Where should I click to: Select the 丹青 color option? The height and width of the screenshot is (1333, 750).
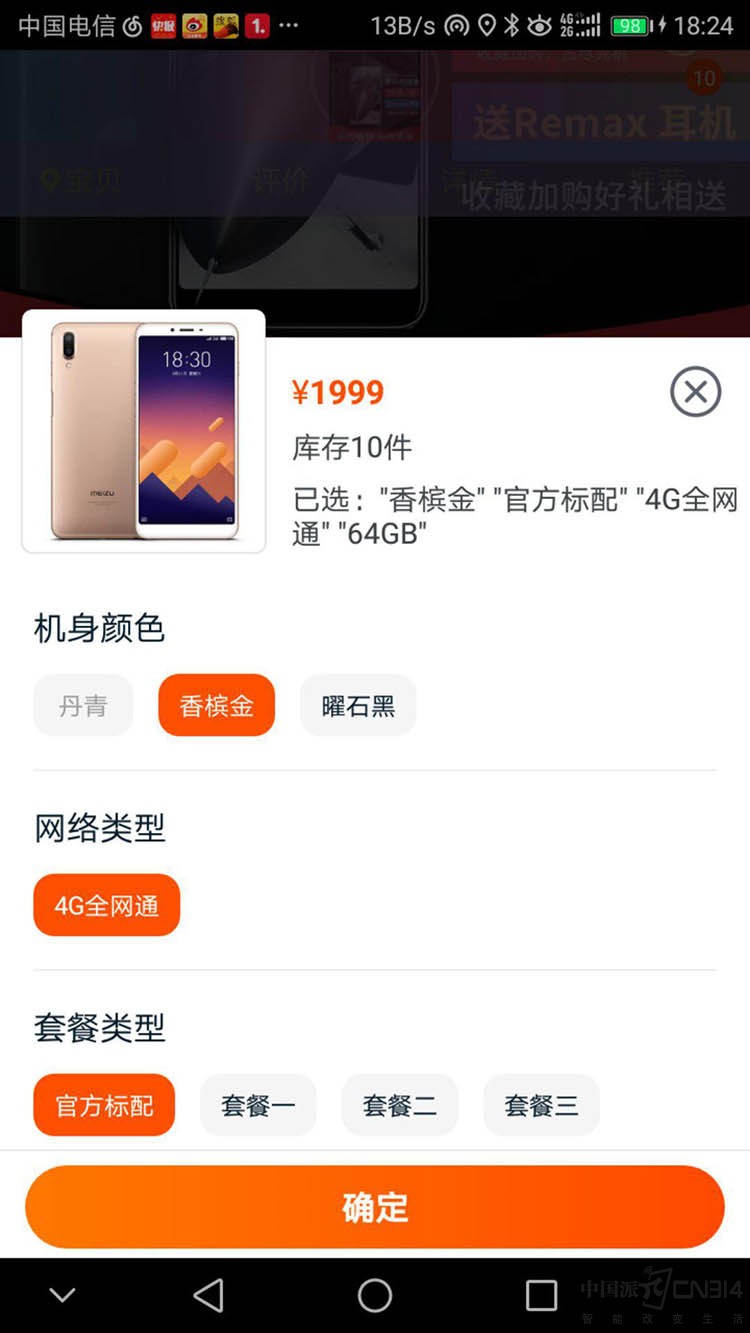83,706
